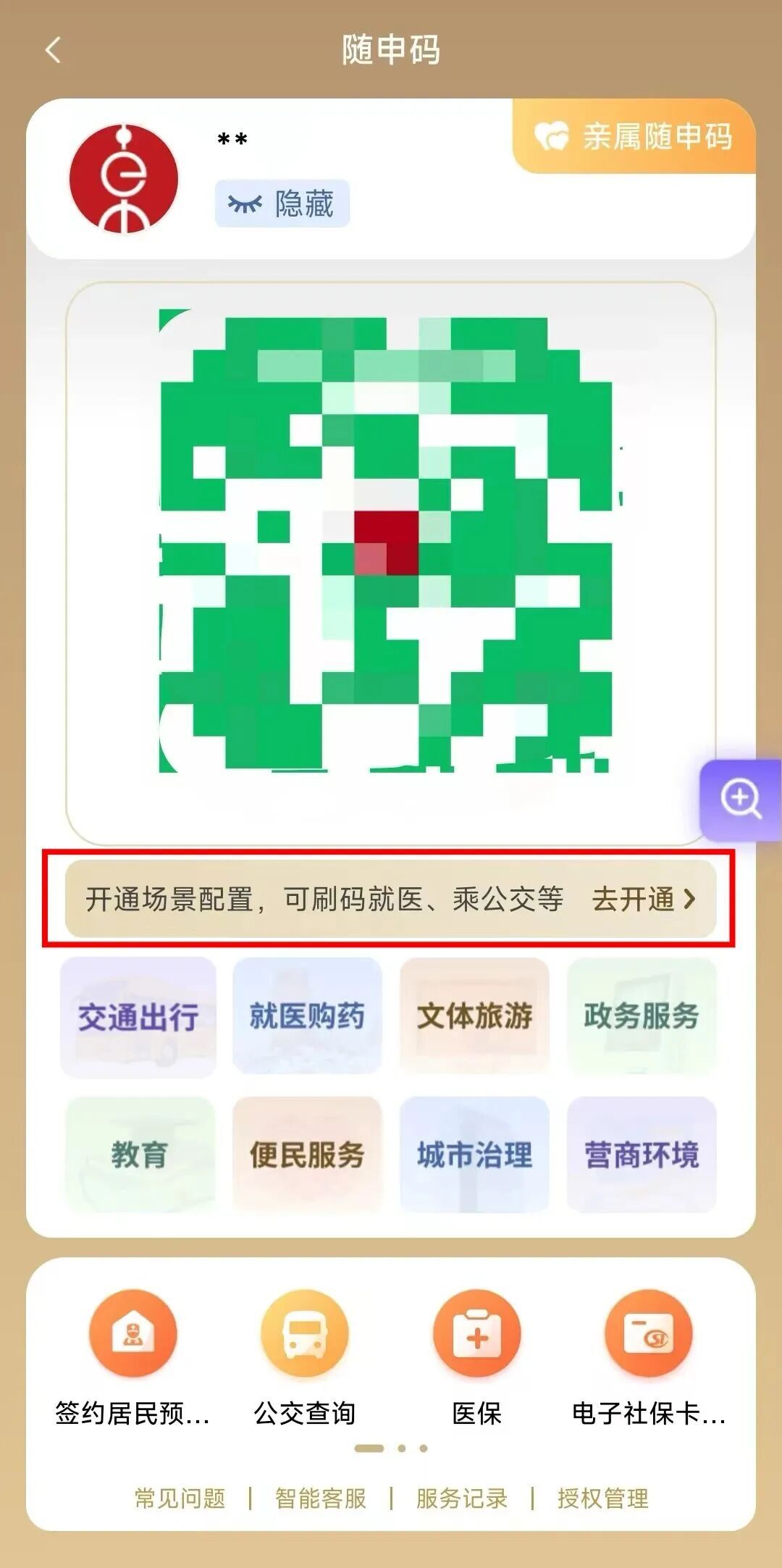Screen dimensions: 782x1568
Task: Tap 去开通 to enable scene configuration
Action: pos(643,899)
